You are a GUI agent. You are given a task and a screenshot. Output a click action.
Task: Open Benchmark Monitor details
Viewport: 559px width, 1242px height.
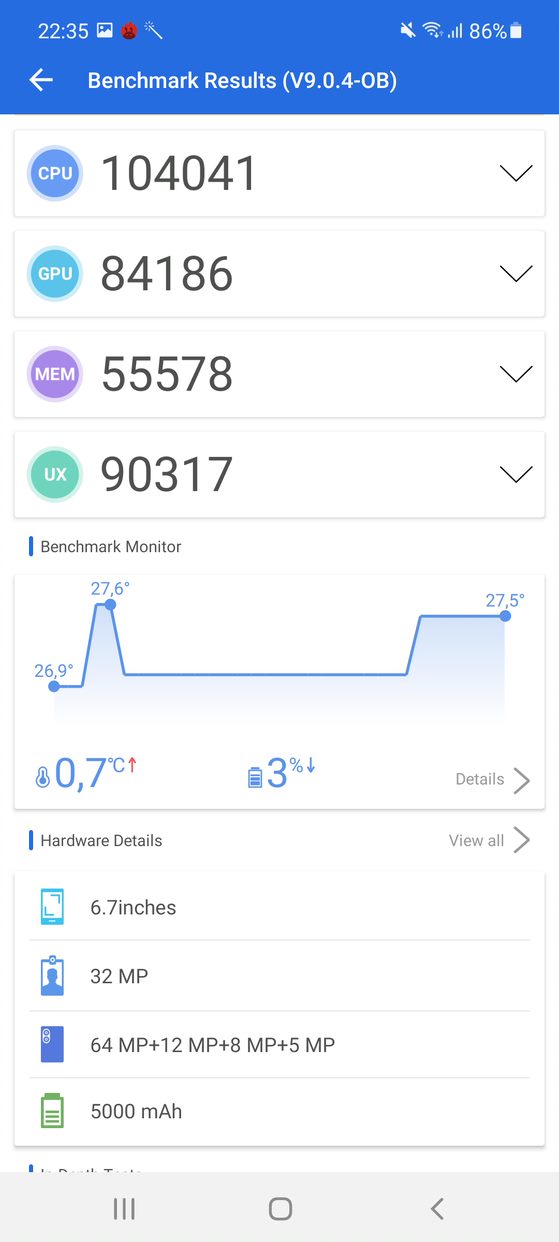click(x=493, y=780)
